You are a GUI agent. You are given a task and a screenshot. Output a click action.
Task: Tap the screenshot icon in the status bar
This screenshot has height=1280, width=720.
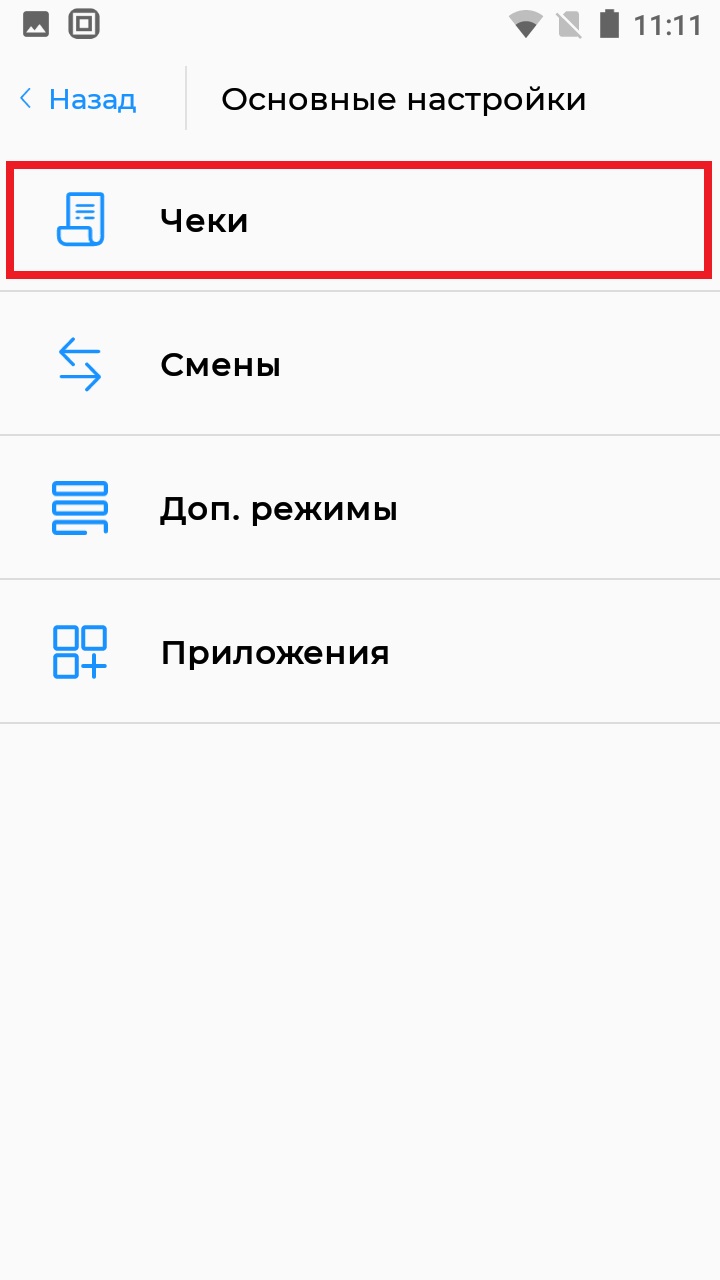[x=84, y=23]
